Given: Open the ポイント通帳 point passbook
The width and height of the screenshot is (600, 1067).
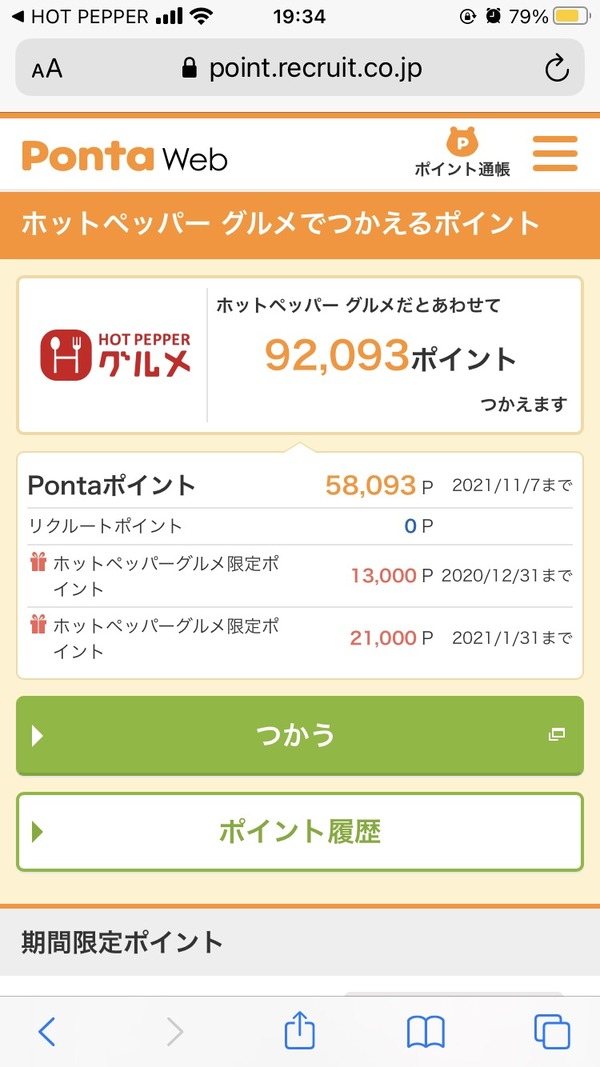Looking at the screenshot, I should (462, 153).
